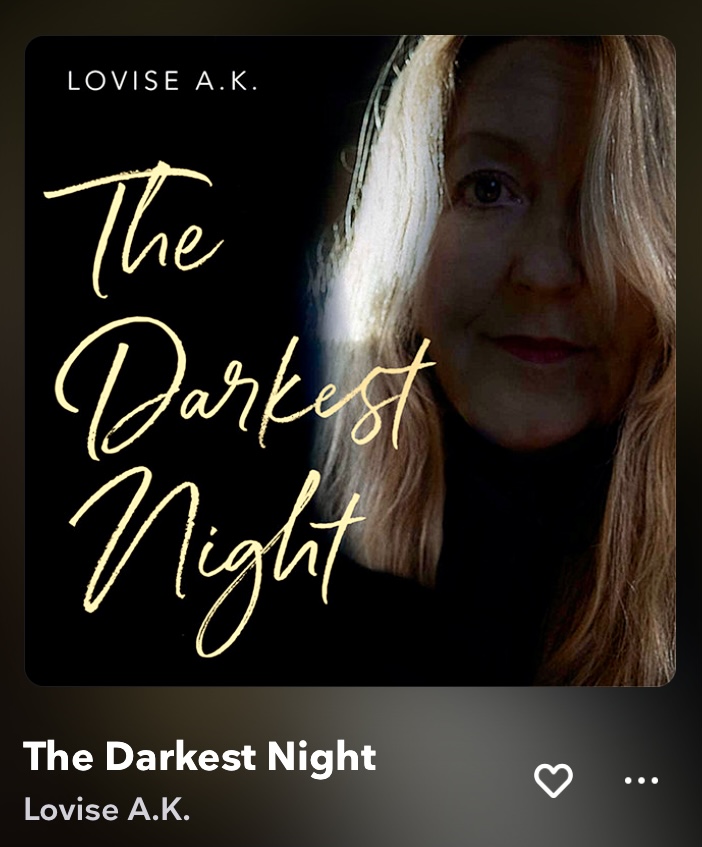Viewport: 702px width, 847px height.
Task: Like The Darkest Night with the heart icon
Action: [x=553, y=780]
